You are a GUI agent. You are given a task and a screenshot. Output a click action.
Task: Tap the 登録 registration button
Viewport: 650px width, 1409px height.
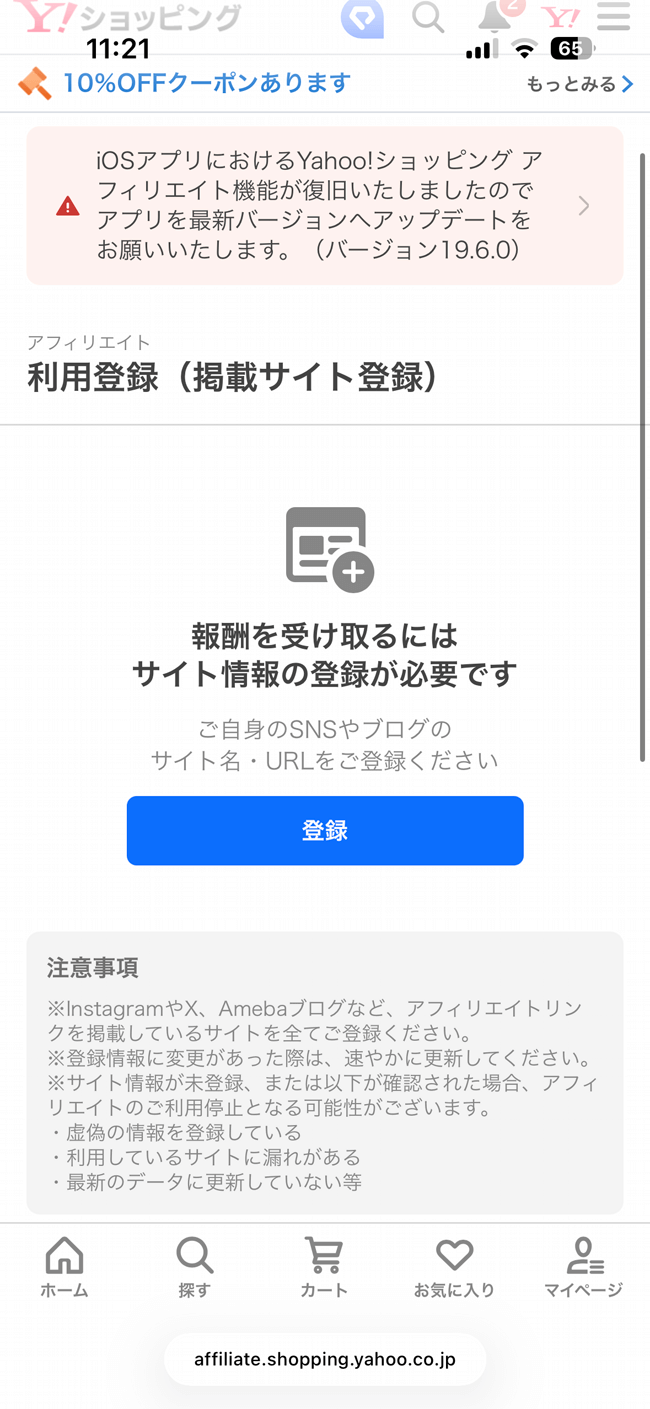click(x=324, y=830)
